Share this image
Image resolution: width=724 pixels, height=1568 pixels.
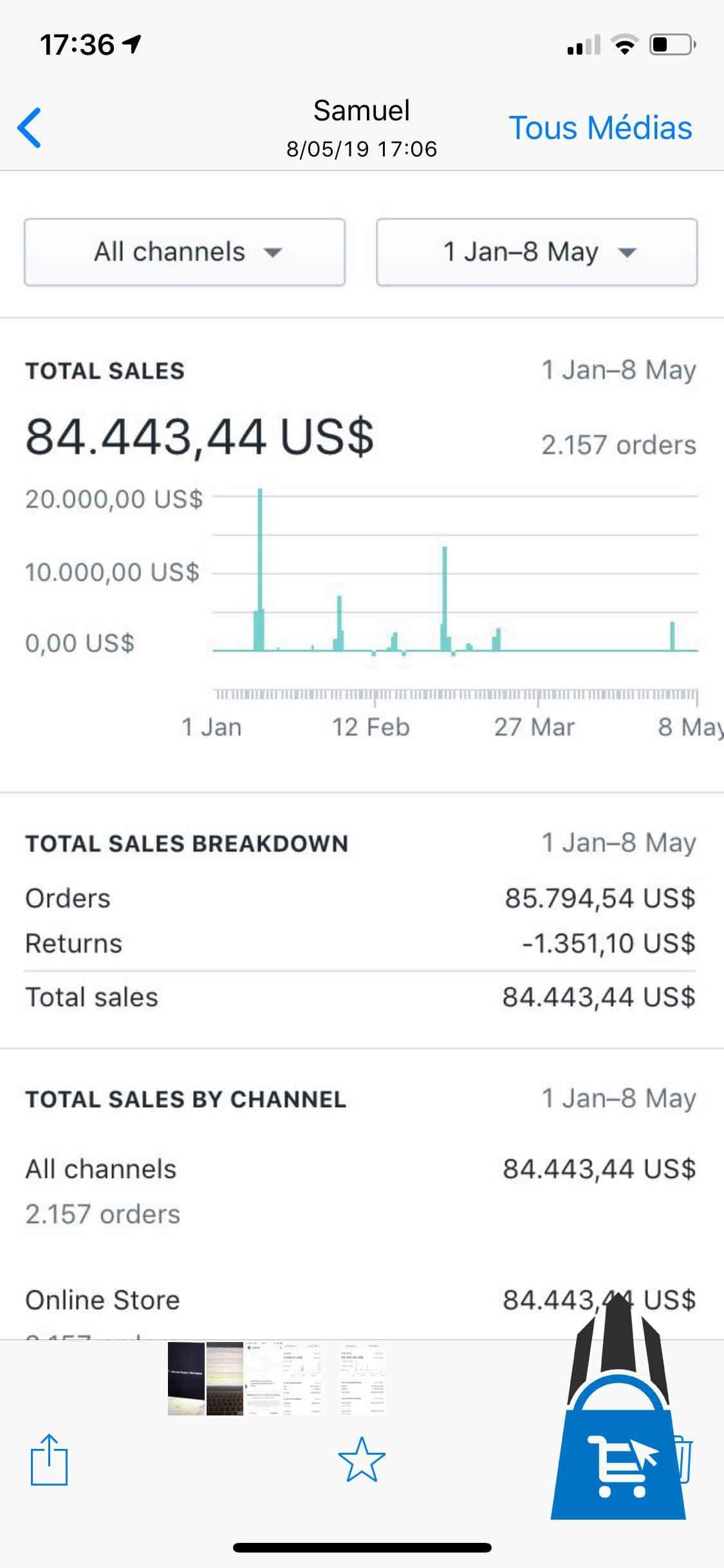tap(49, 1459)
